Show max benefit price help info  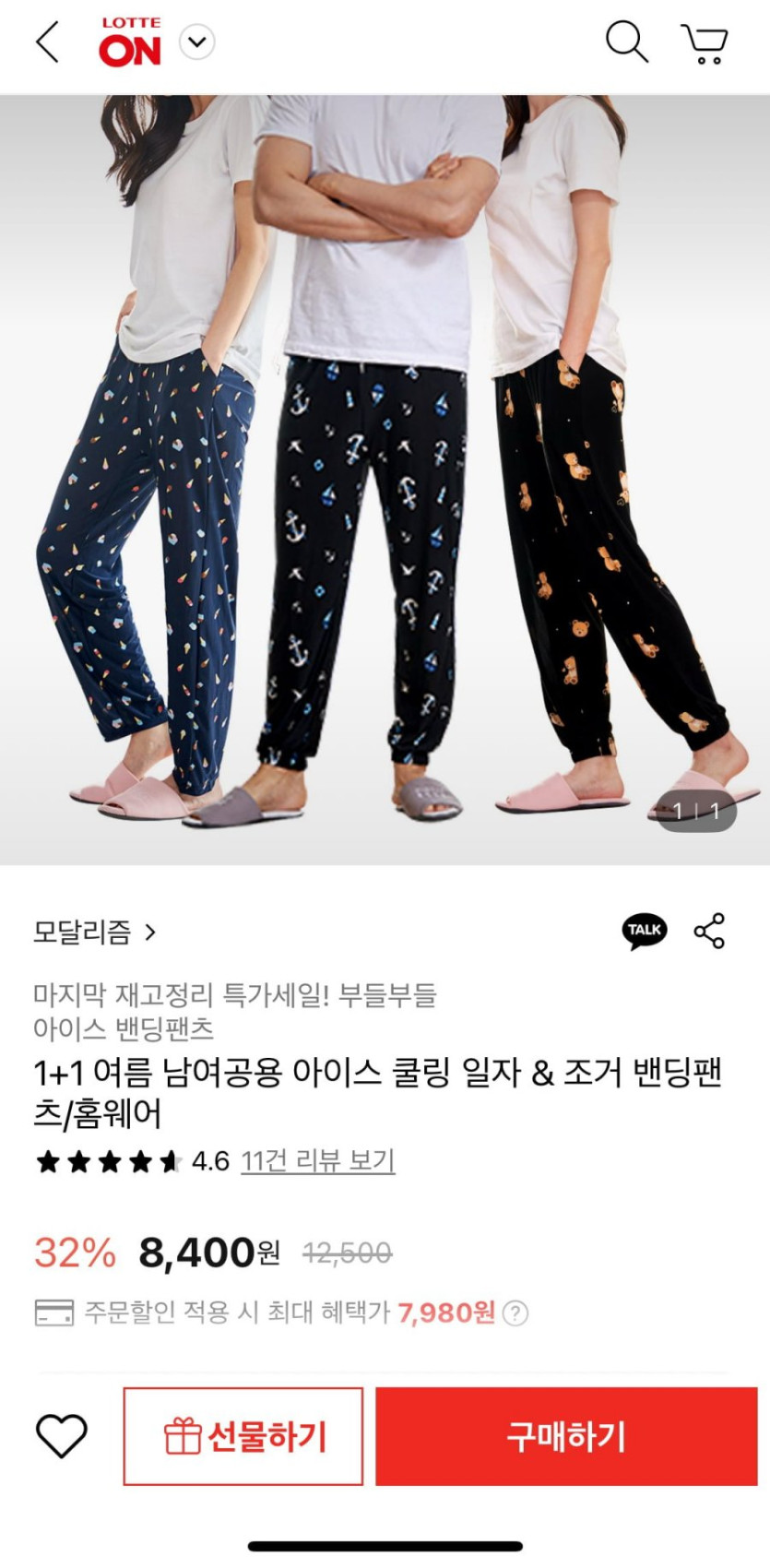tap(516, 1312)
